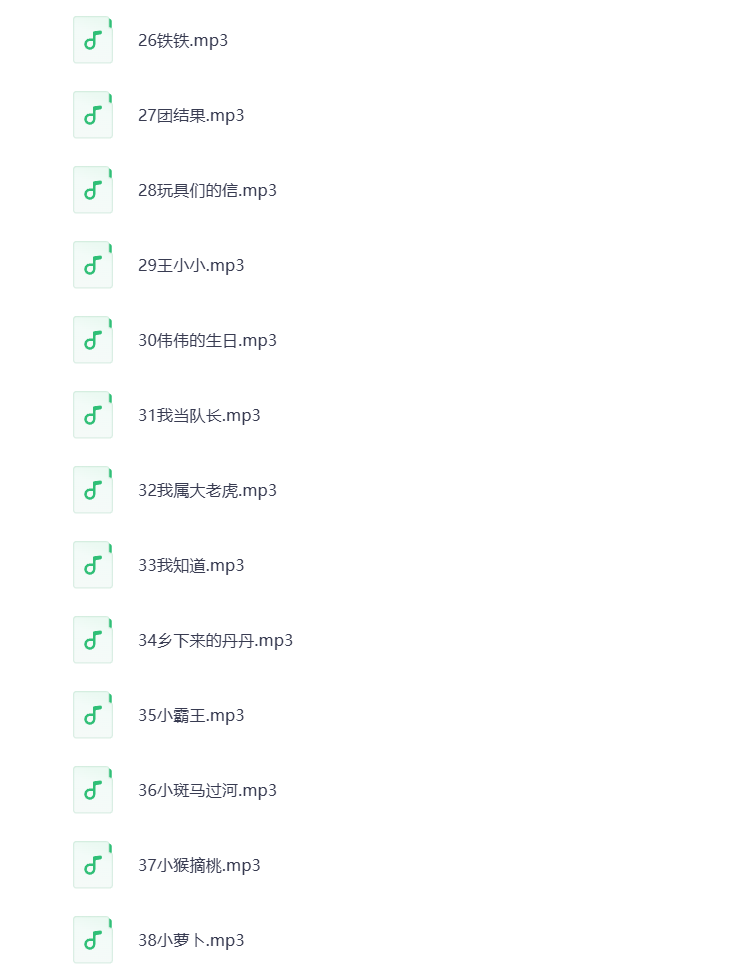
Task: Click the mp3 icon beside 38小萝卜.mp3
Action: pos(92,939)
